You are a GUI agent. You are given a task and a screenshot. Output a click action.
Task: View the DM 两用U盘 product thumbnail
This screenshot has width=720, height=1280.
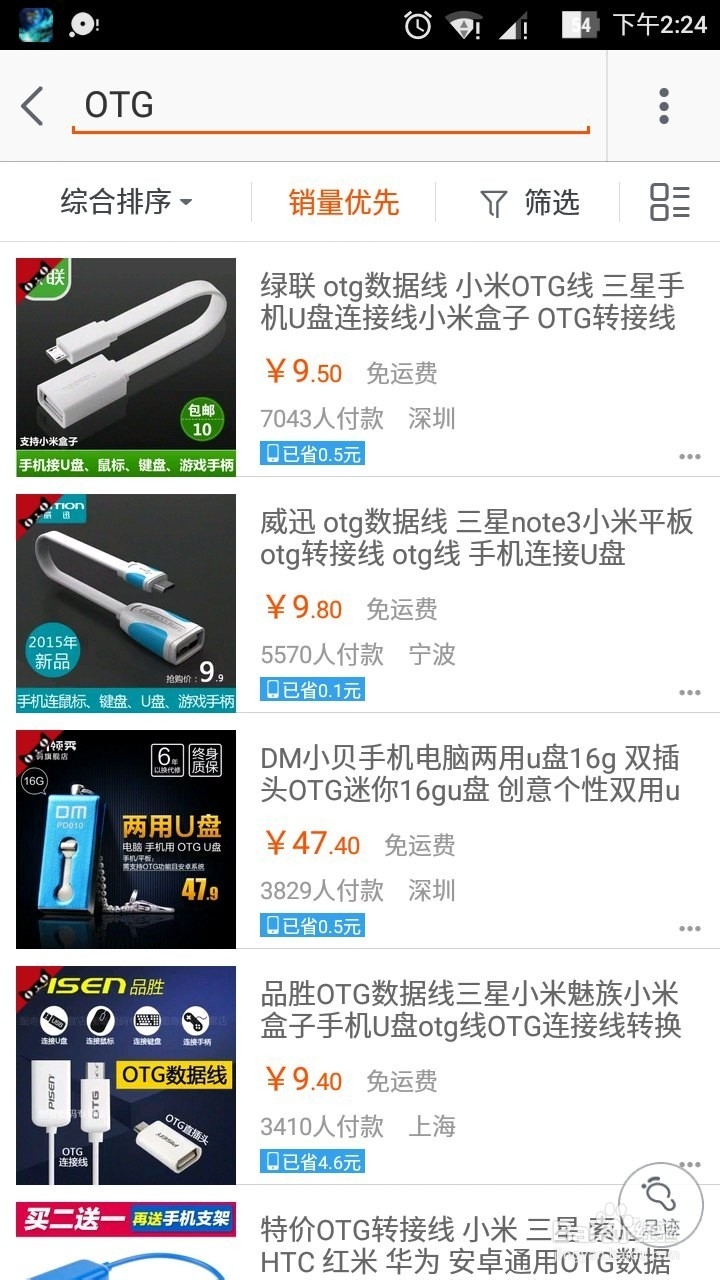tap(124, 840)
